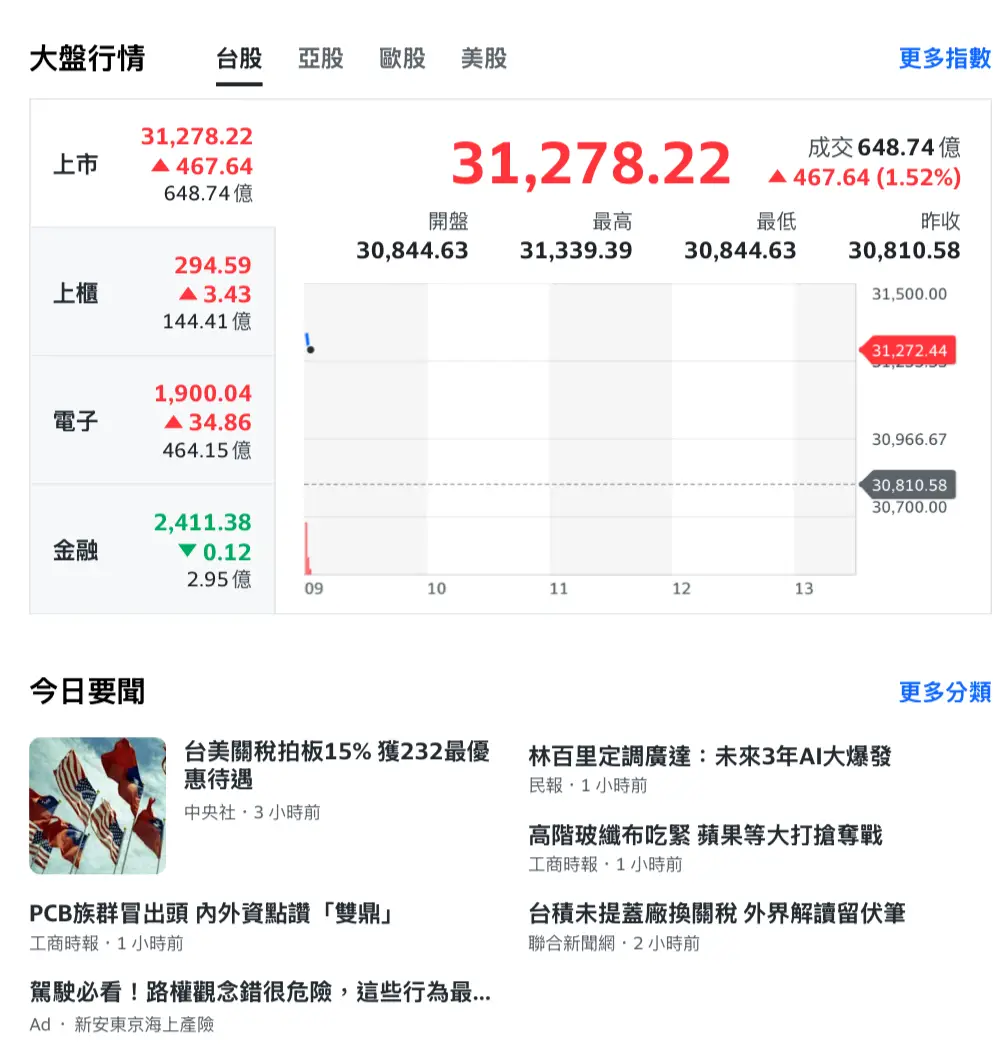The width and height of the screenshot is (993, 1048).
Task: Read the PCB族群冒出頭 article
Action: tap(212, 913)
